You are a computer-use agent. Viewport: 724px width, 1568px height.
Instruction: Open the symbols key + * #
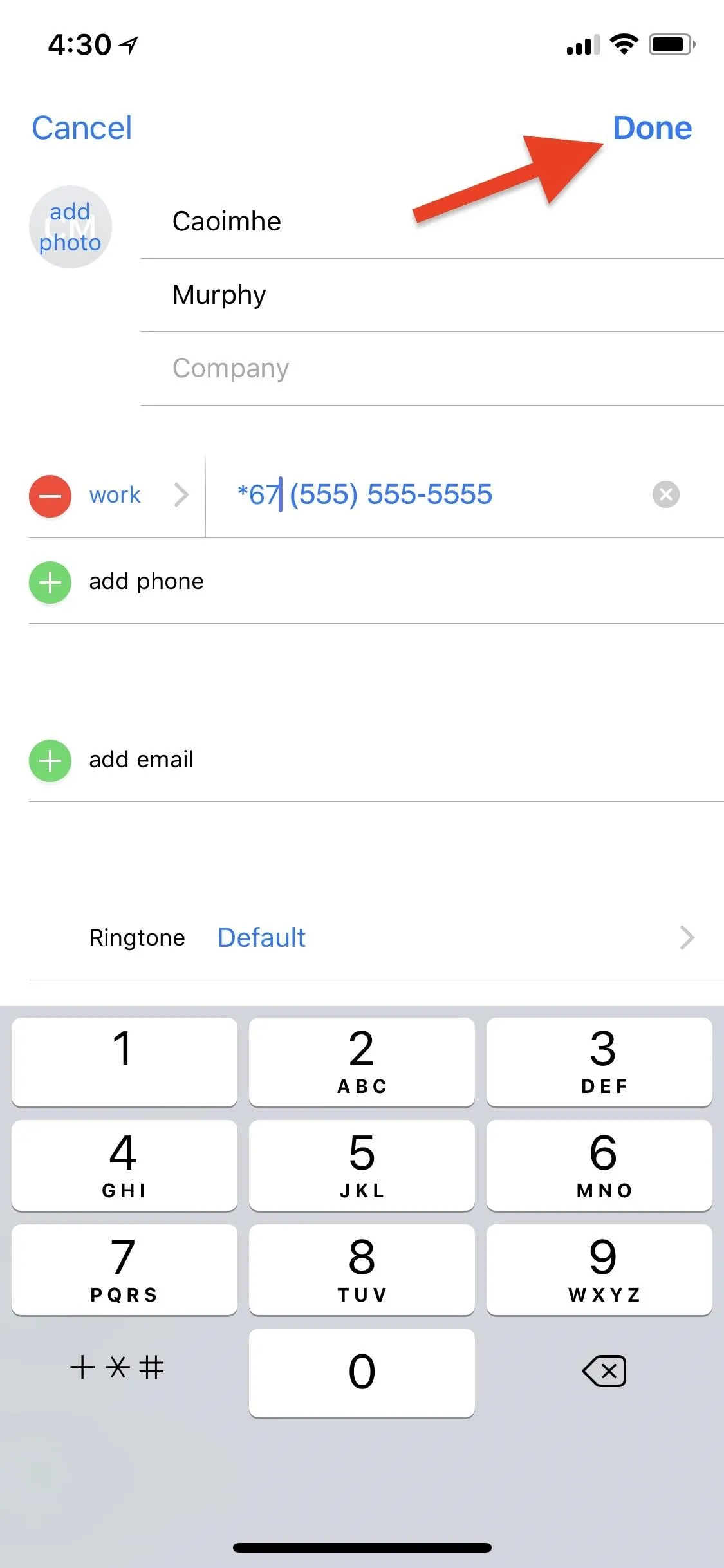117,1367
